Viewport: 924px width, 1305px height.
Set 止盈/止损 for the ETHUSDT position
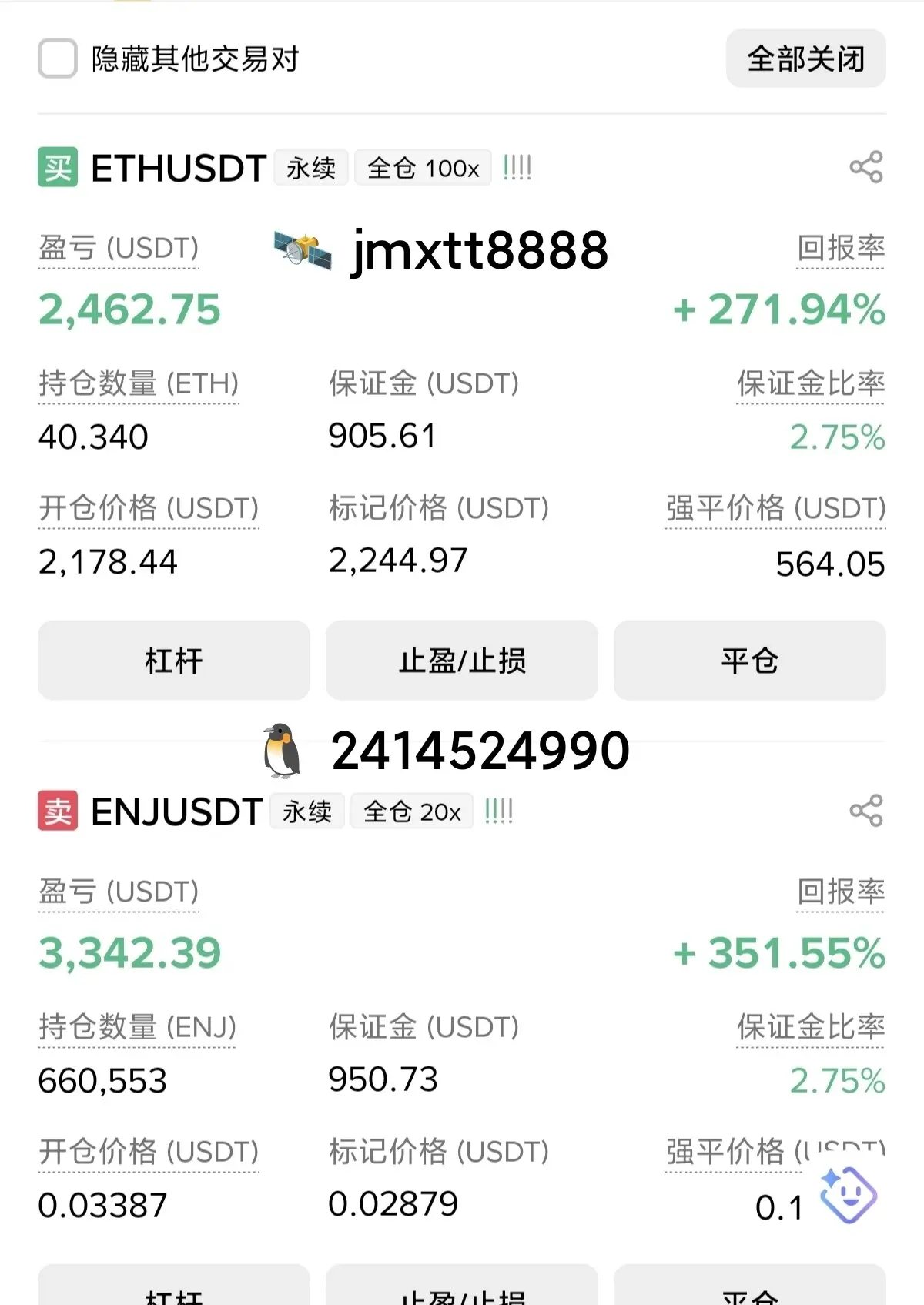[462, 661]
